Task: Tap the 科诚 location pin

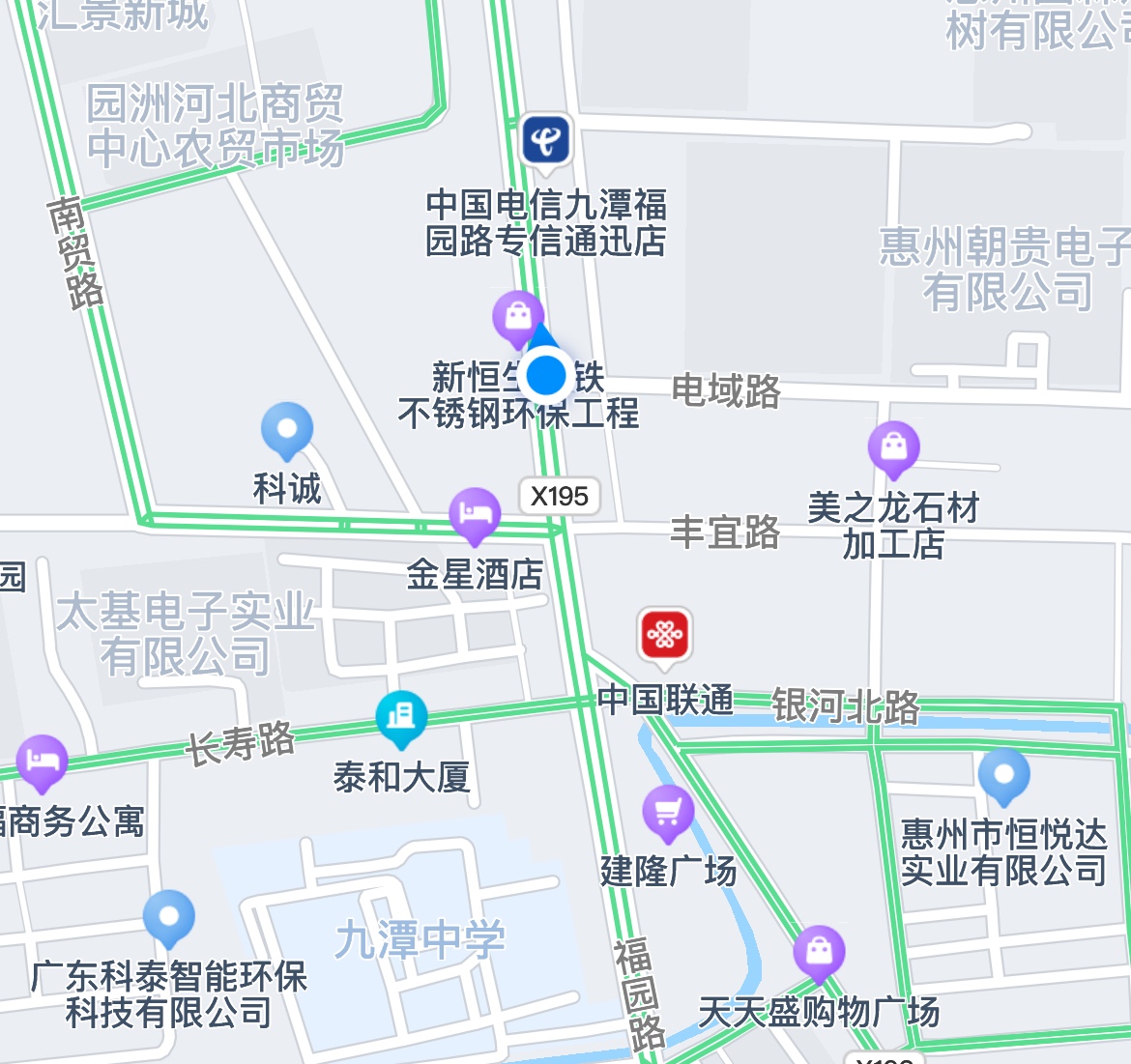Action: click(287, 429)
